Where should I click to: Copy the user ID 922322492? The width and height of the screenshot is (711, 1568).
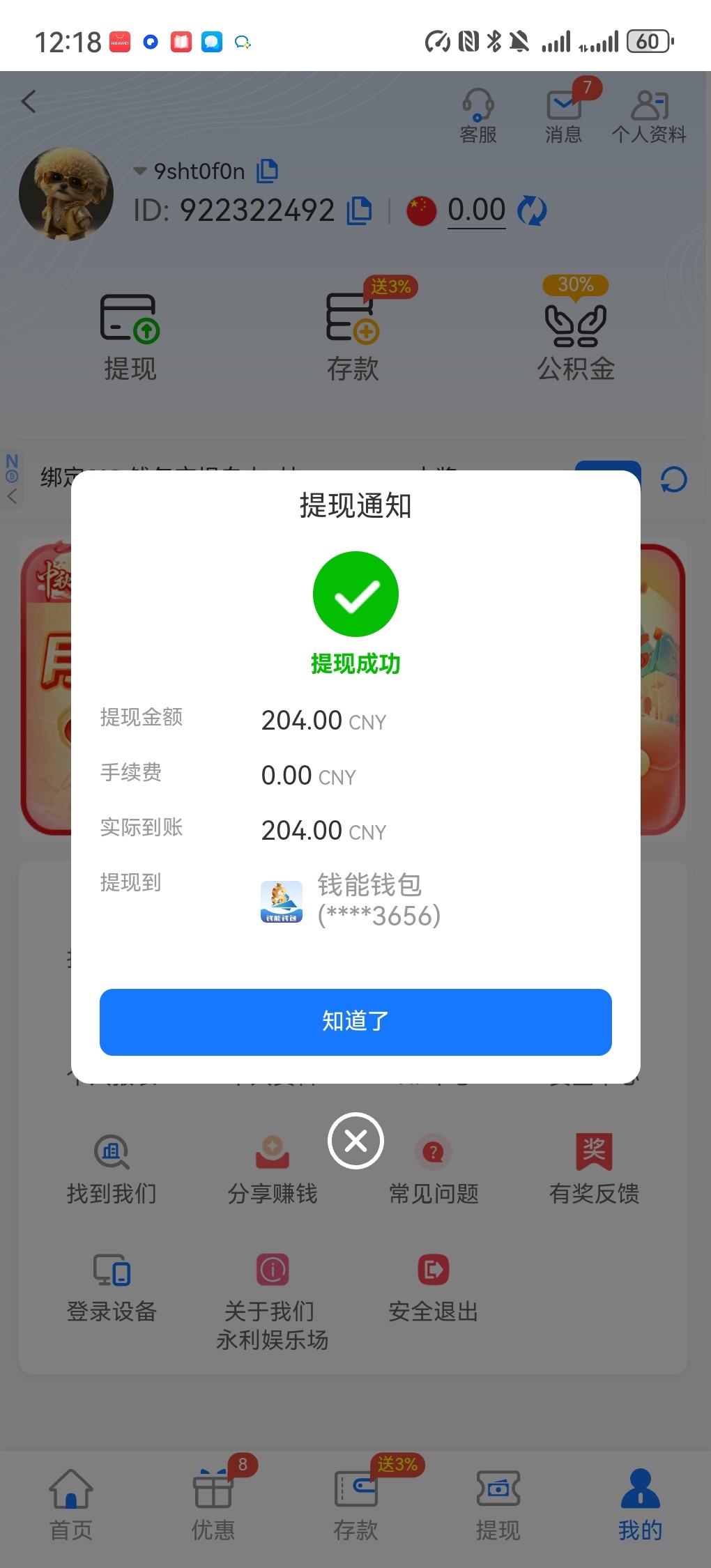point(360,210)
